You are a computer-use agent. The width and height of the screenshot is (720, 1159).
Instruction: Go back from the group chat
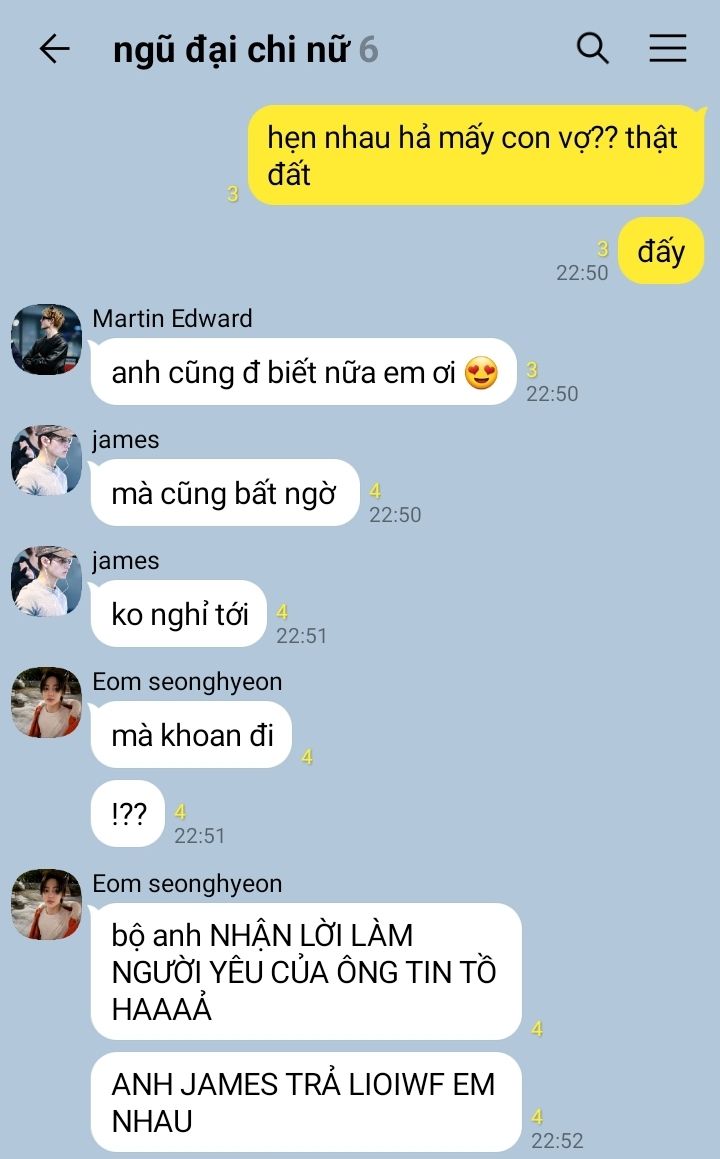tap(55, 50)
